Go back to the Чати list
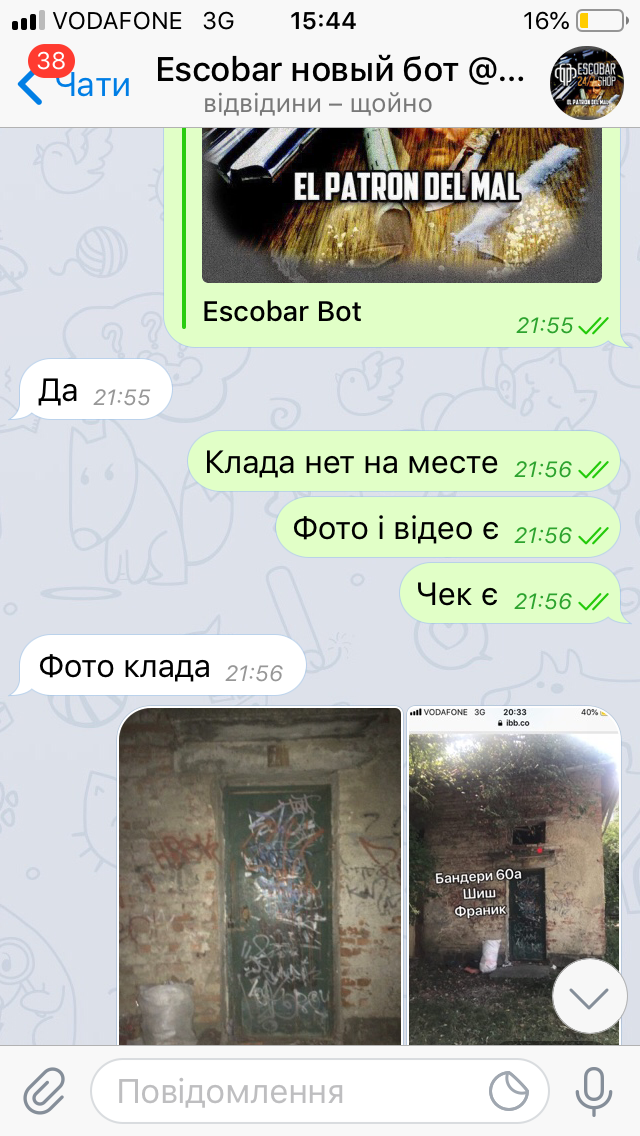The image size is (640, 1136). 72,84
